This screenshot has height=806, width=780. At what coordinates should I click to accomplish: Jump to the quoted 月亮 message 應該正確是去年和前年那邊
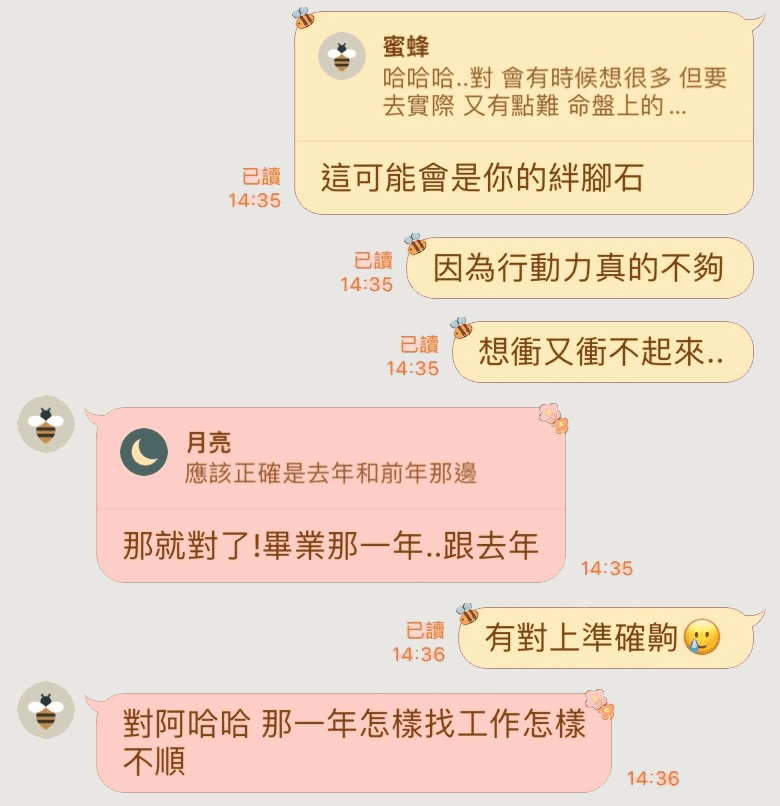[330, 459]
